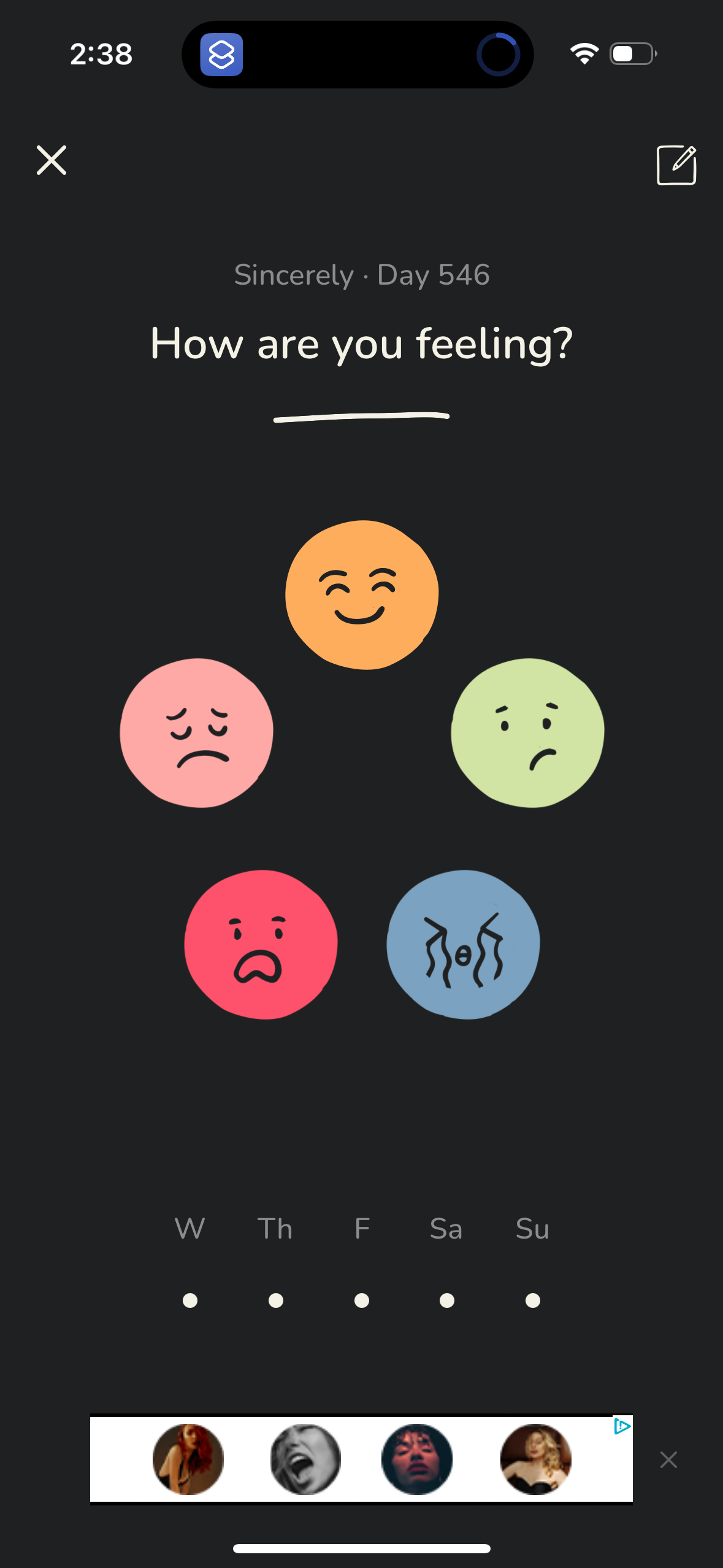The width and height of the screenshot is (723, 1568).
Task: Tap the 2:38 clock display
Action: pyautogui.click(x=101, y=54)
